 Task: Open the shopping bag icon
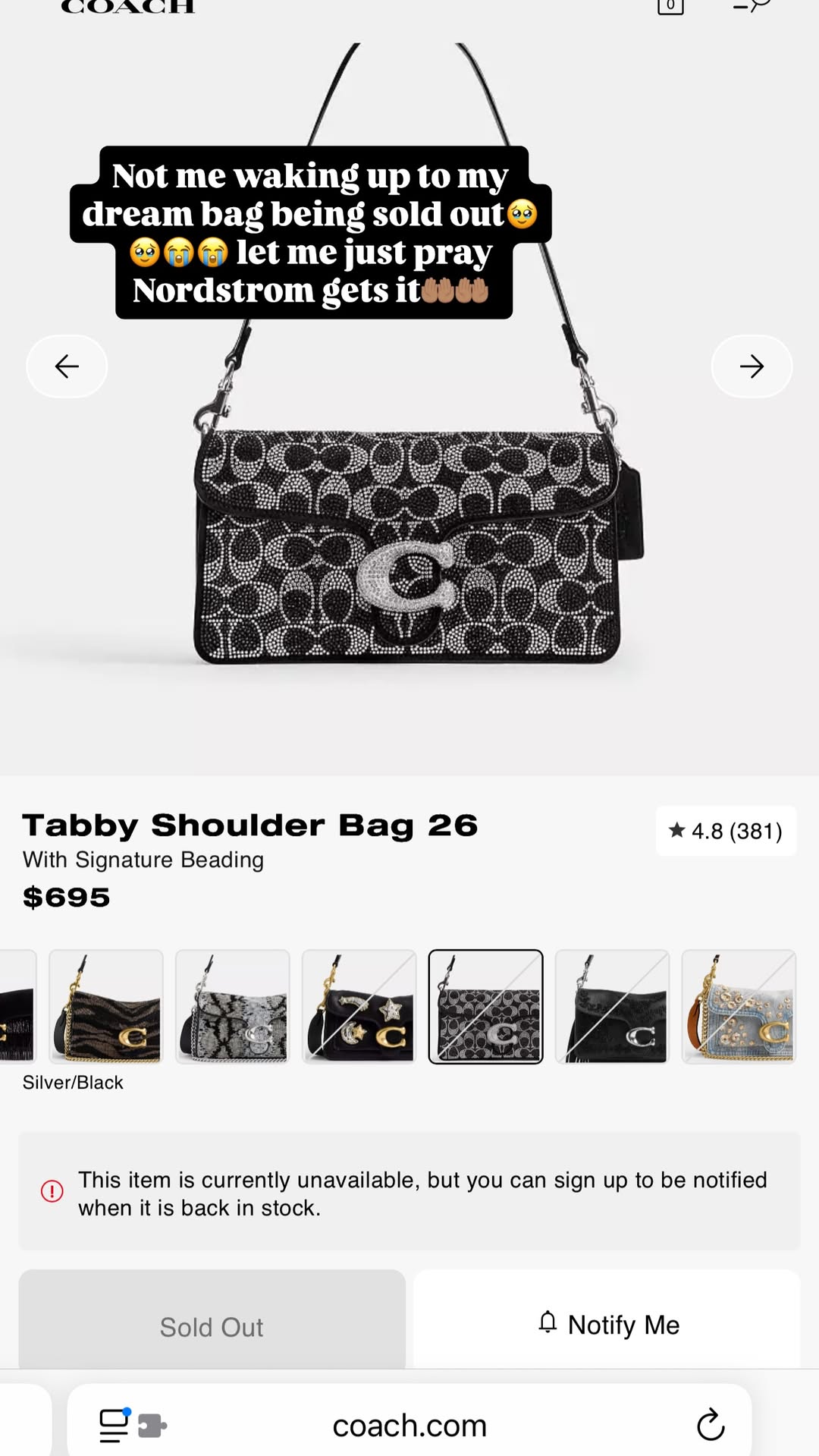(670, 6)
